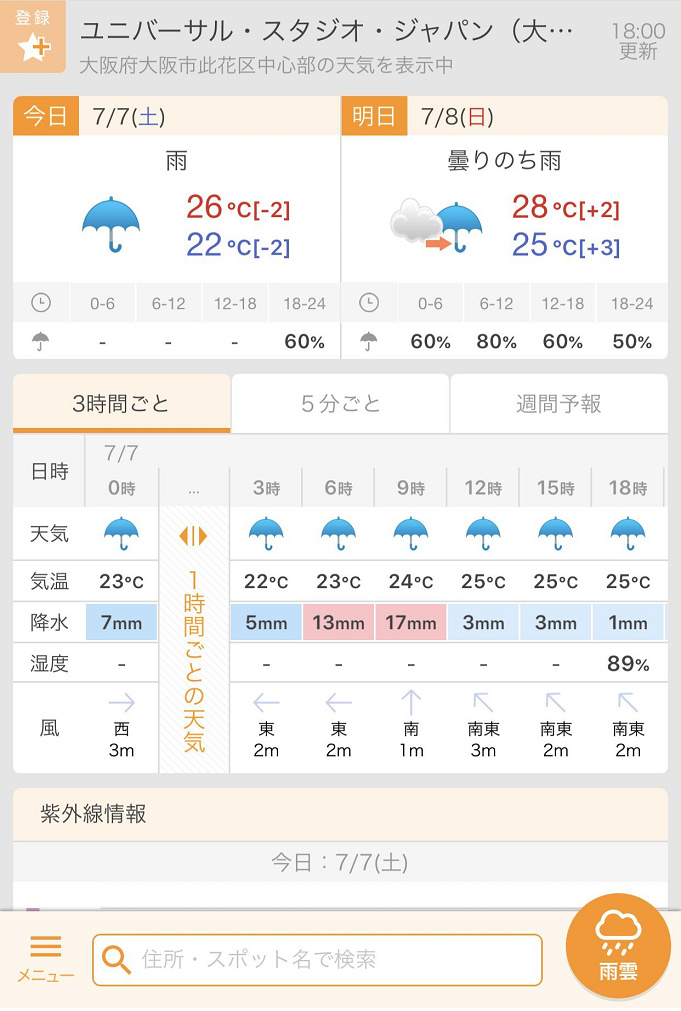
Task: Select the 3時間ごと tab
Action: pyautogui.click(x=121, y=404)
